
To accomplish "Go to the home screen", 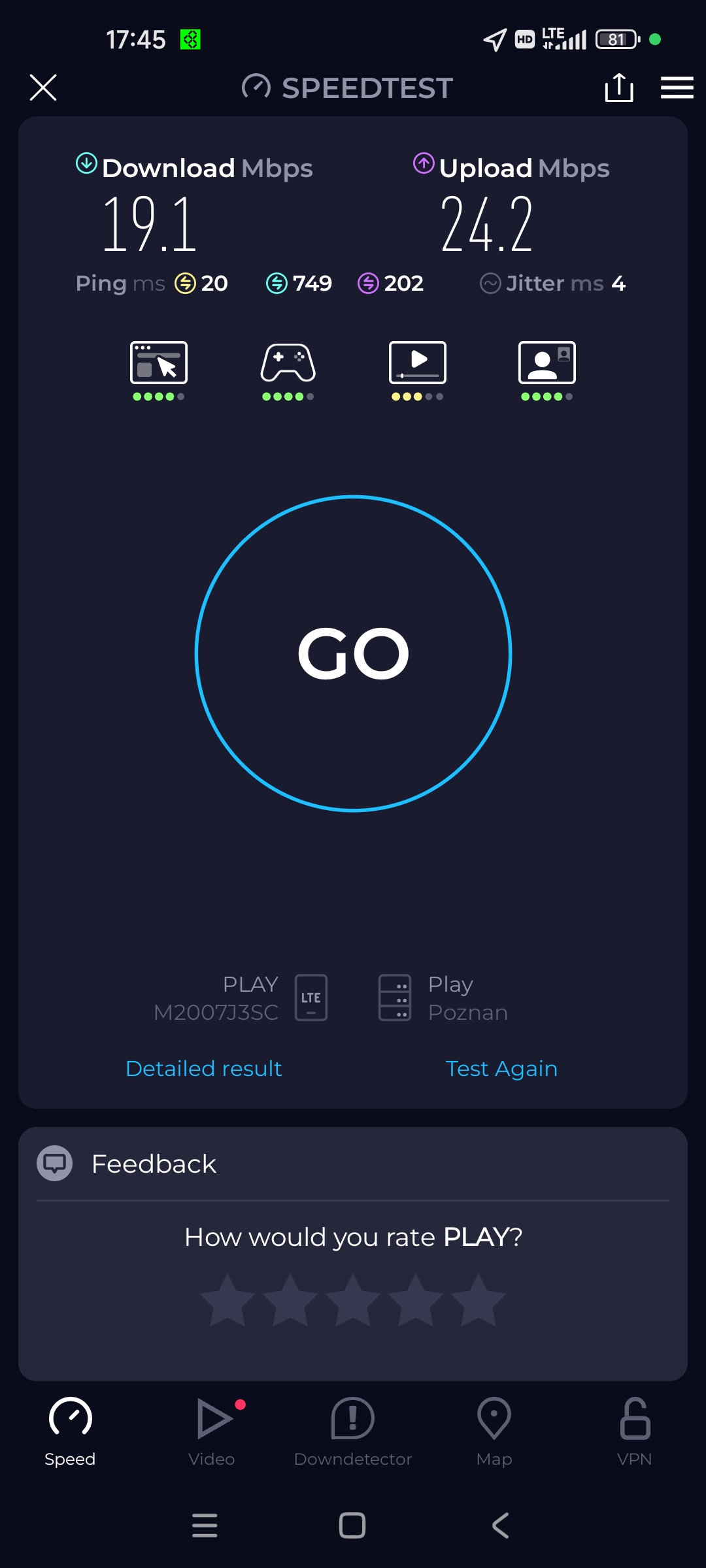I will pyautogui.click(x=352, y=1526).
